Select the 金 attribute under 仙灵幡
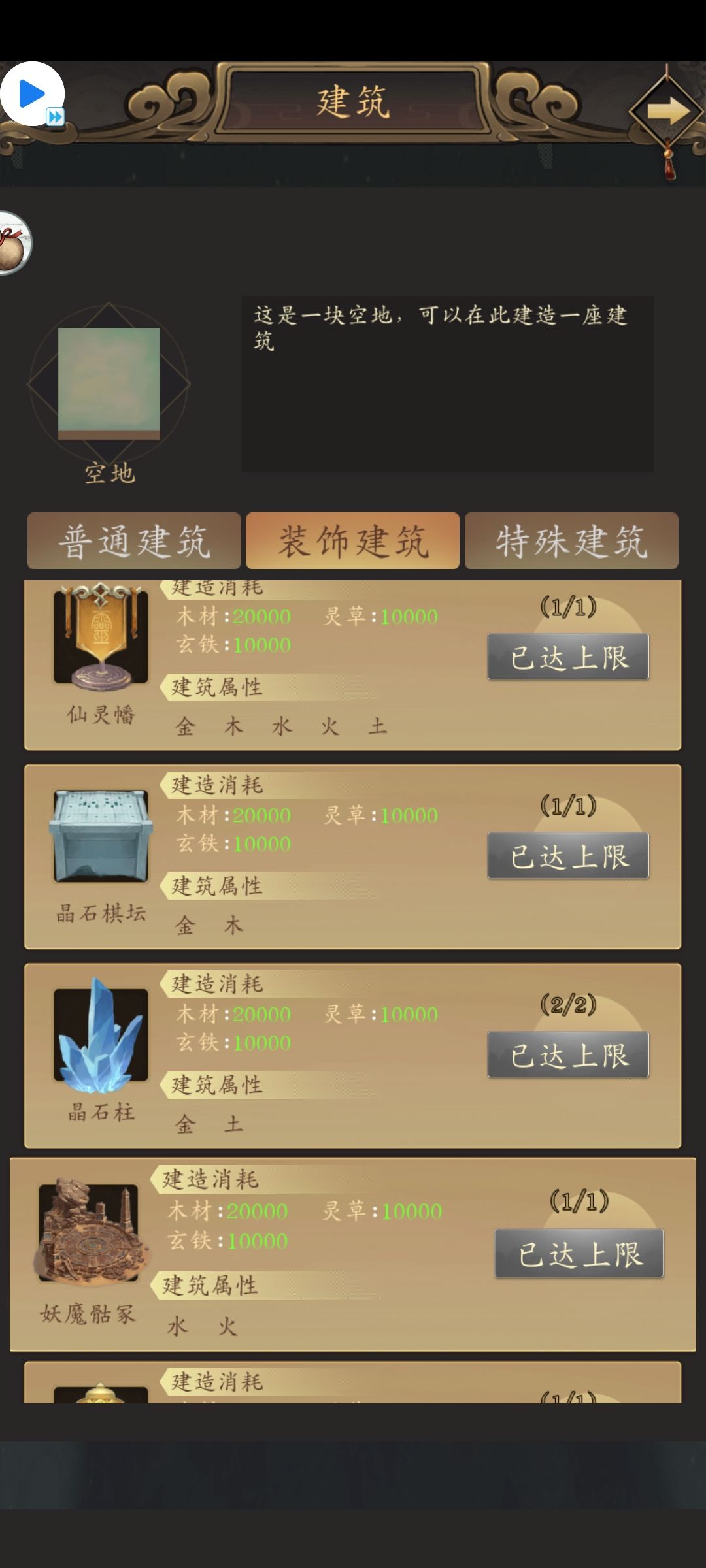Viewport: 706px width, 1568px height. (x=186, y=727)
